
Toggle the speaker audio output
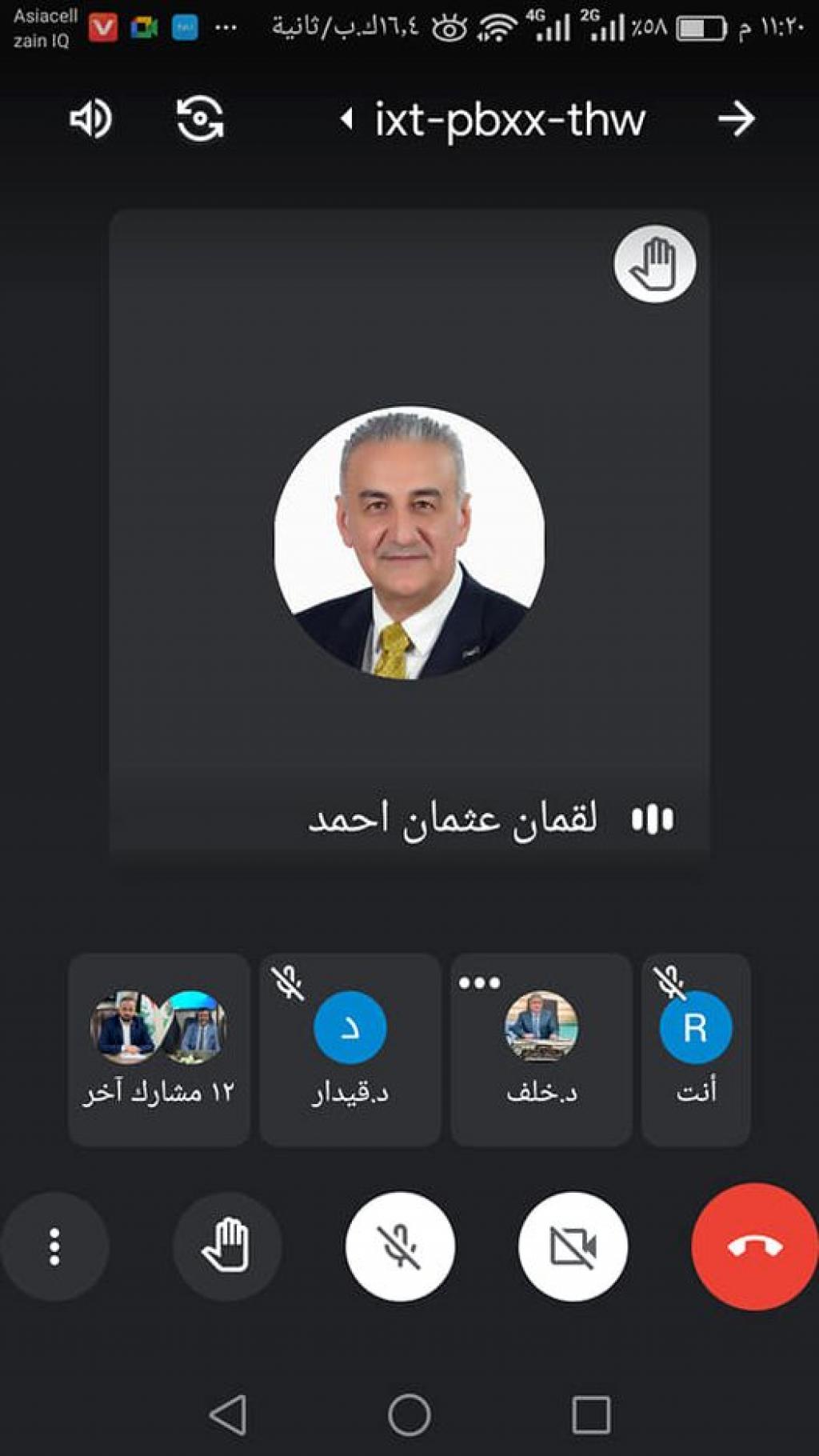pos(90,119)
